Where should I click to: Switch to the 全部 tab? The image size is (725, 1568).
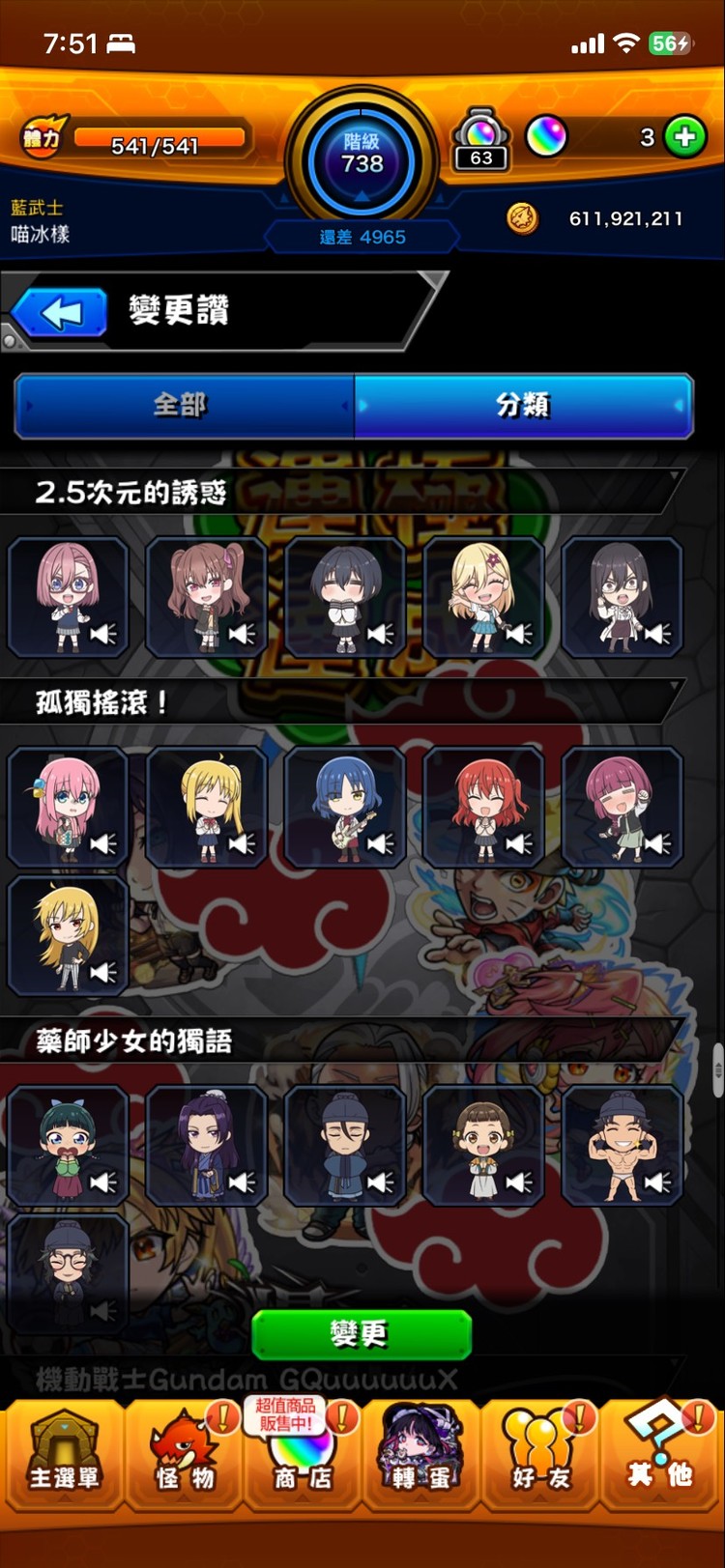pos(184,406)
